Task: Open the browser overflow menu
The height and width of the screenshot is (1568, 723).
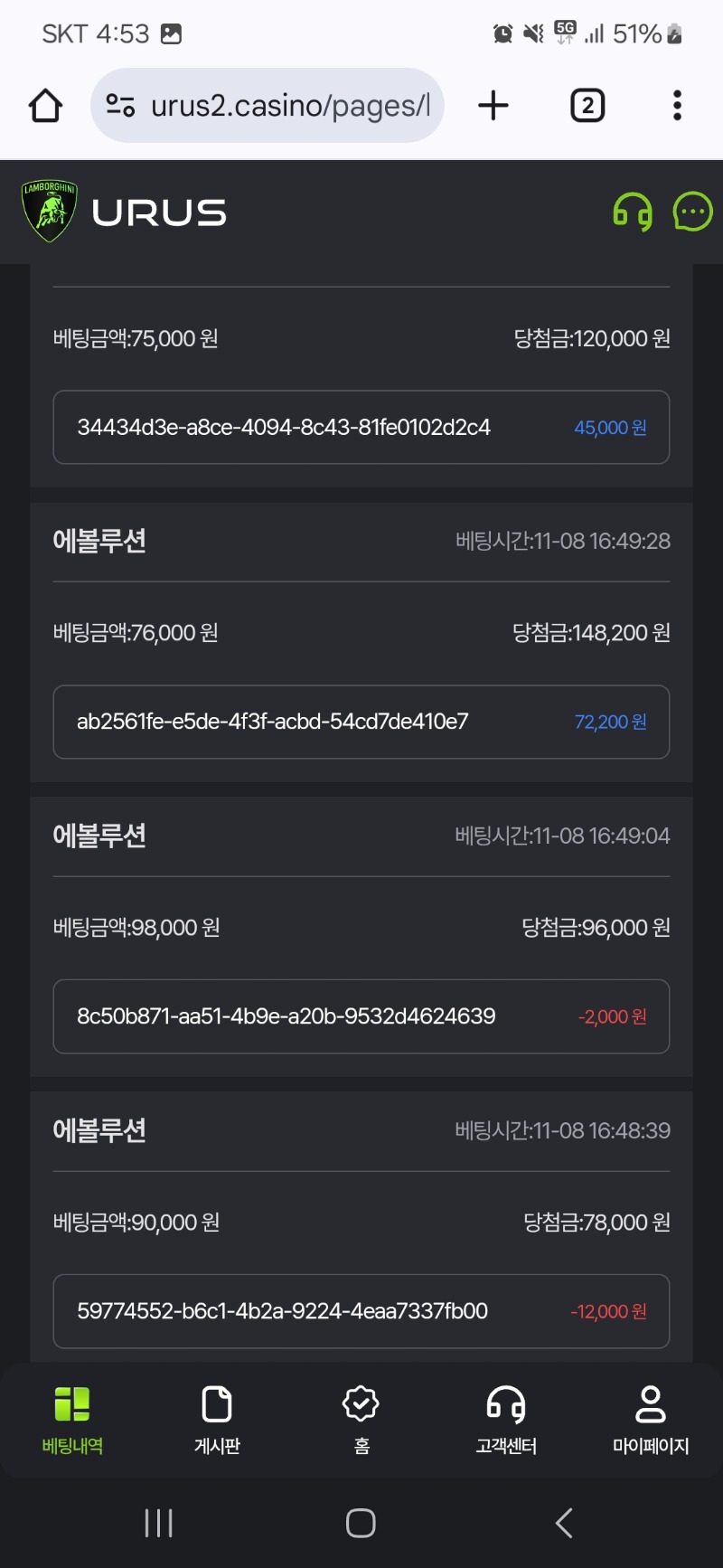Action: point(677,106)
